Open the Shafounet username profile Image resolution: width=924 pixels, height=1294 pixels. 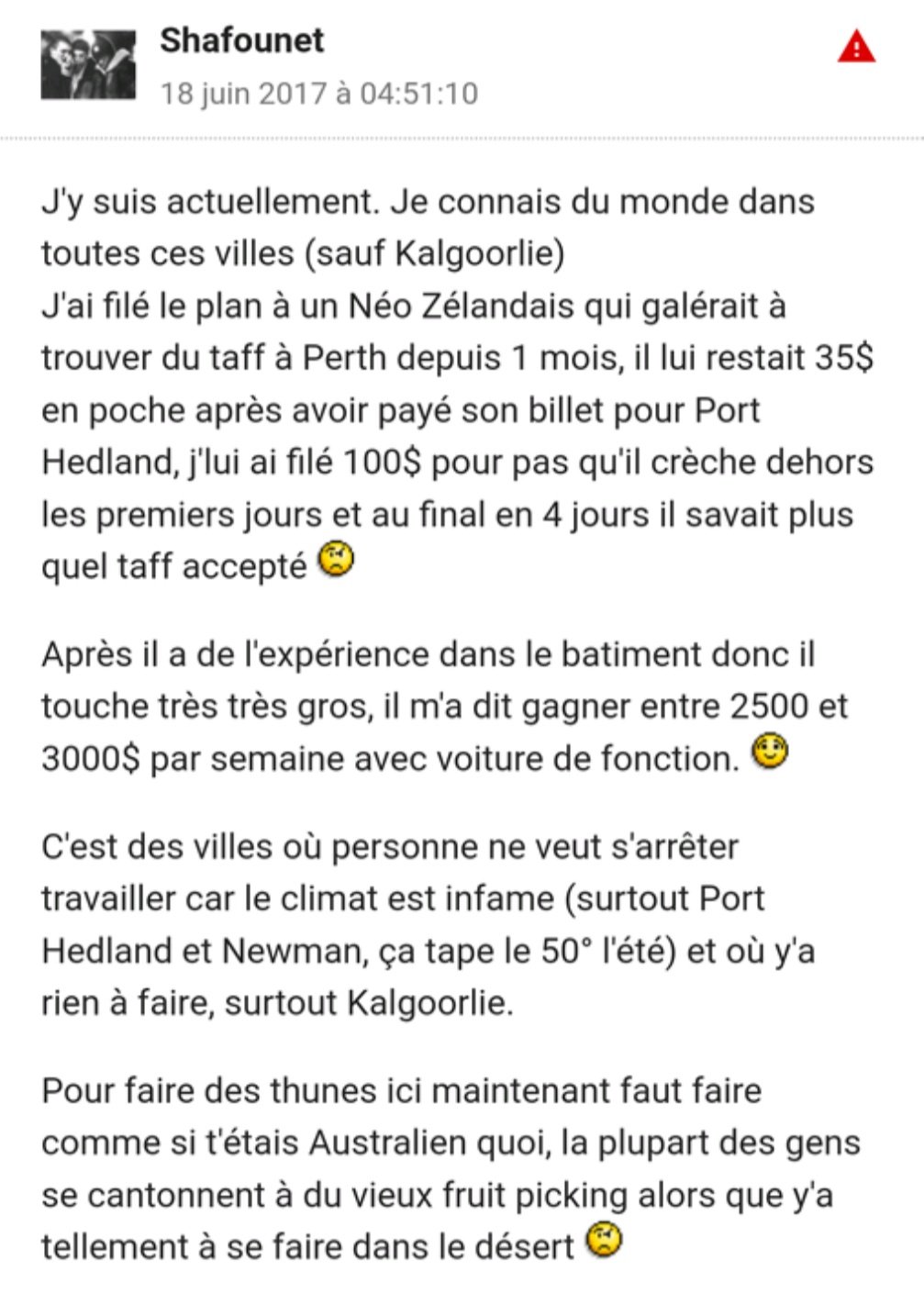point(242,40)
